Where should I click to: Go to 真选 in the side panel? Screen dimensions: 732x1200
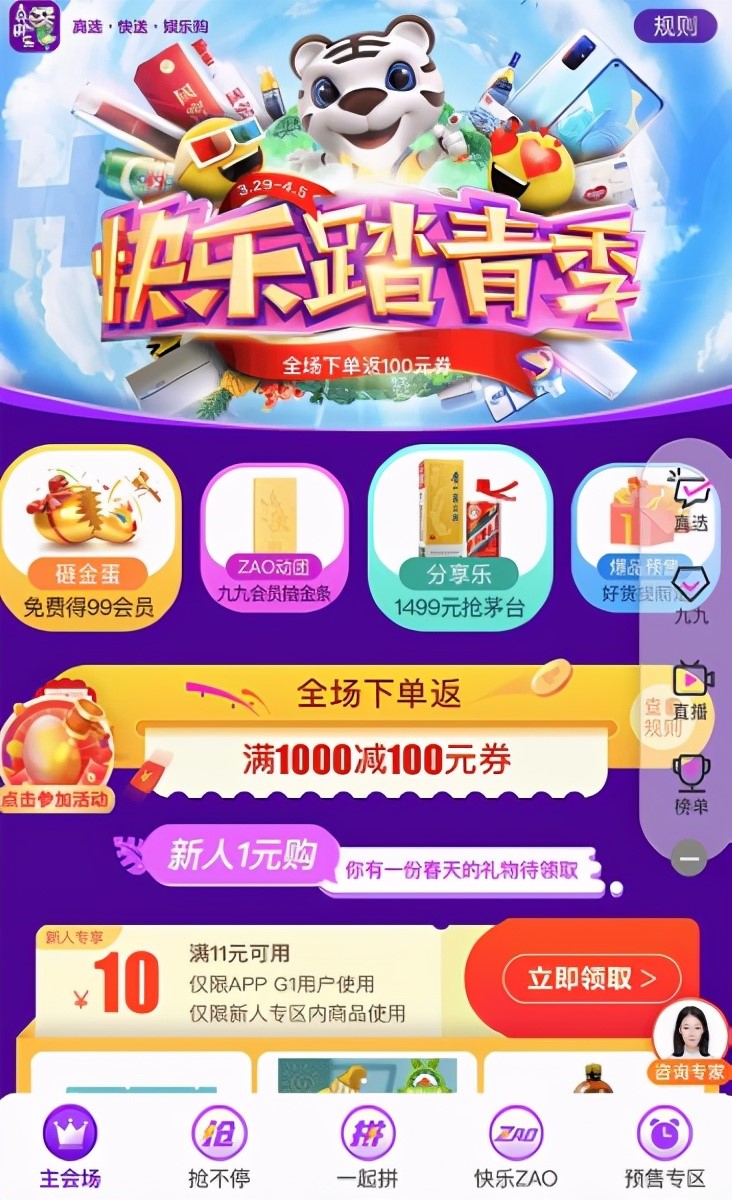[690, 503]
